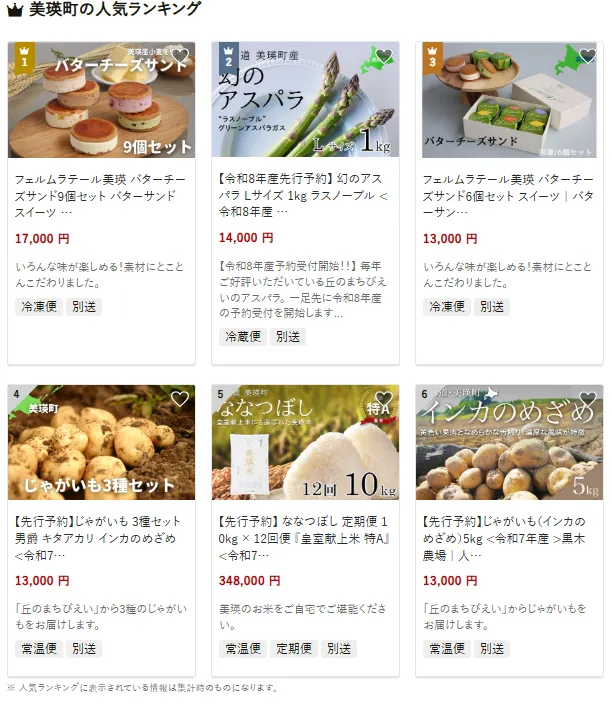612x705 pixels.
Task: Add バターチーズサンド6個セット to favorites
Action: [x=588, y=57]
